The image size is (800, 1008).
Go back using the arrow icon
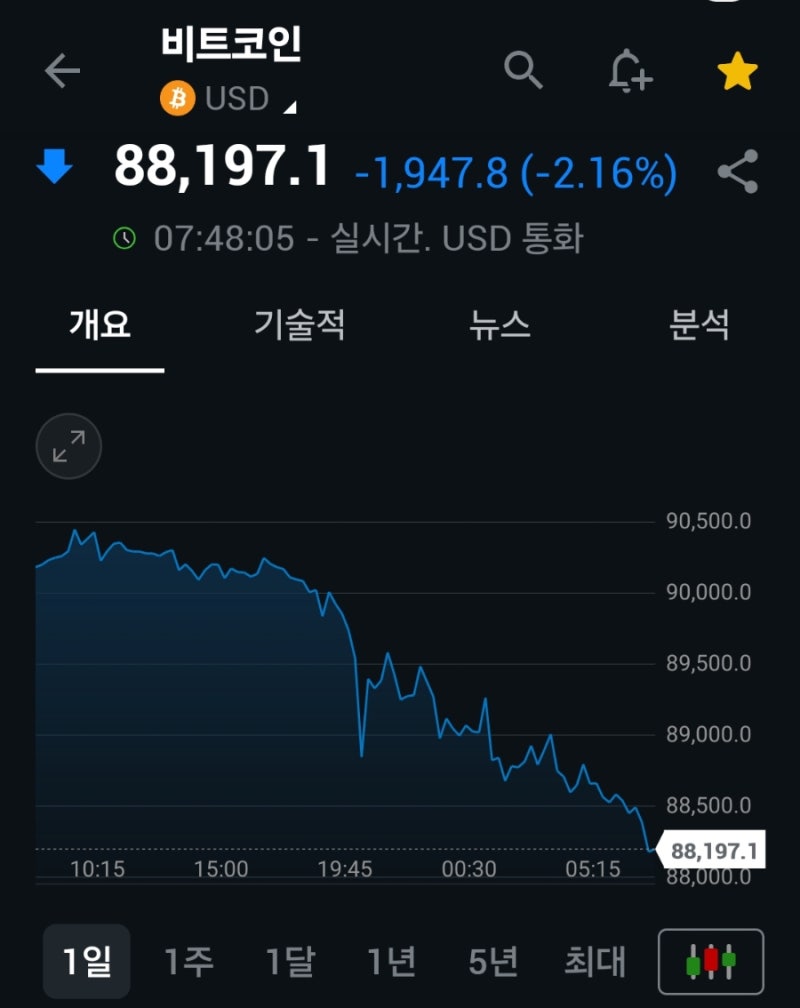pyautogui.click(x=62, y=70)
